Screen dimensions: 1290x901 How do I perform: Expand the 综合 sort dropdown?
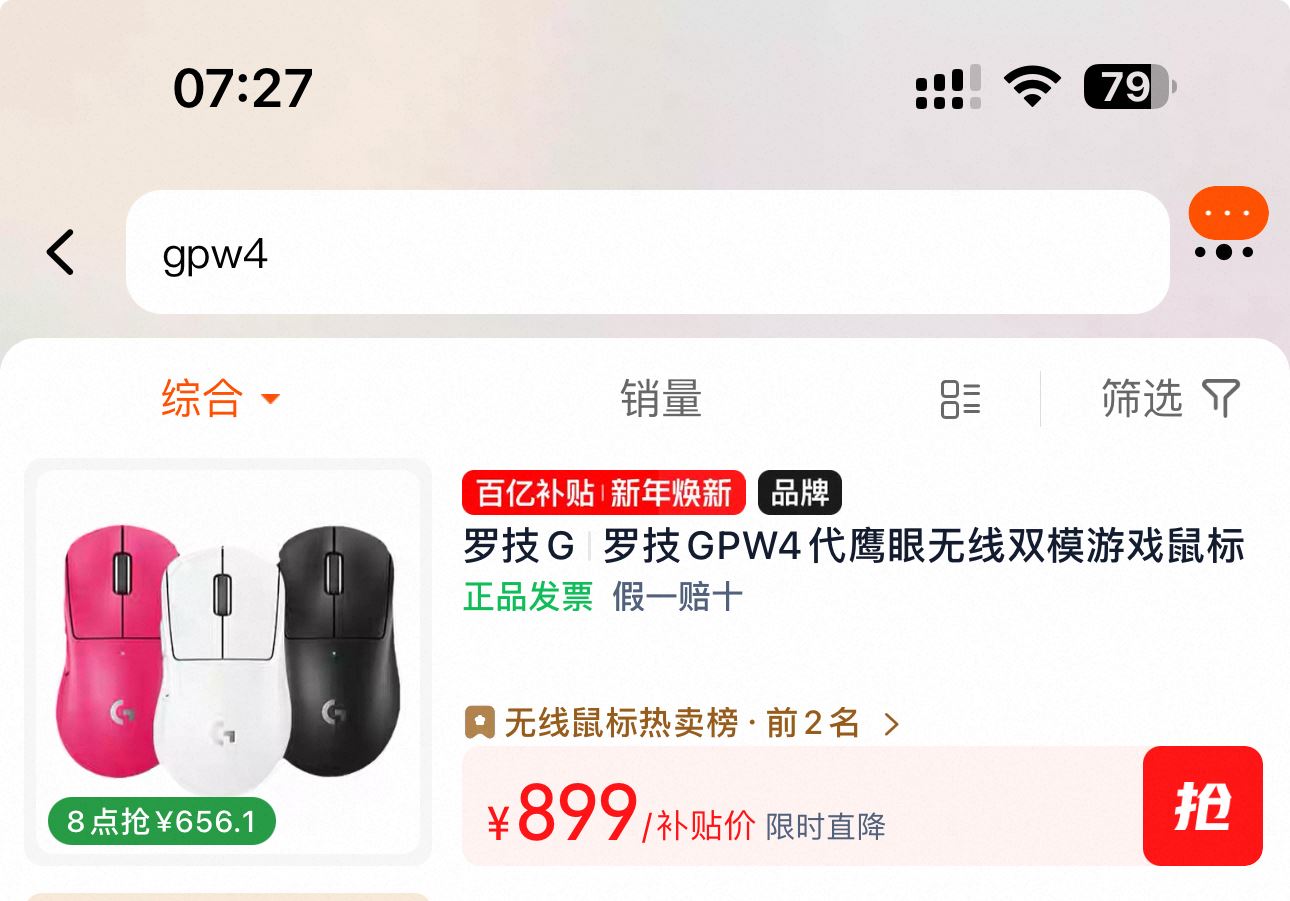click(x=220, y=399)
